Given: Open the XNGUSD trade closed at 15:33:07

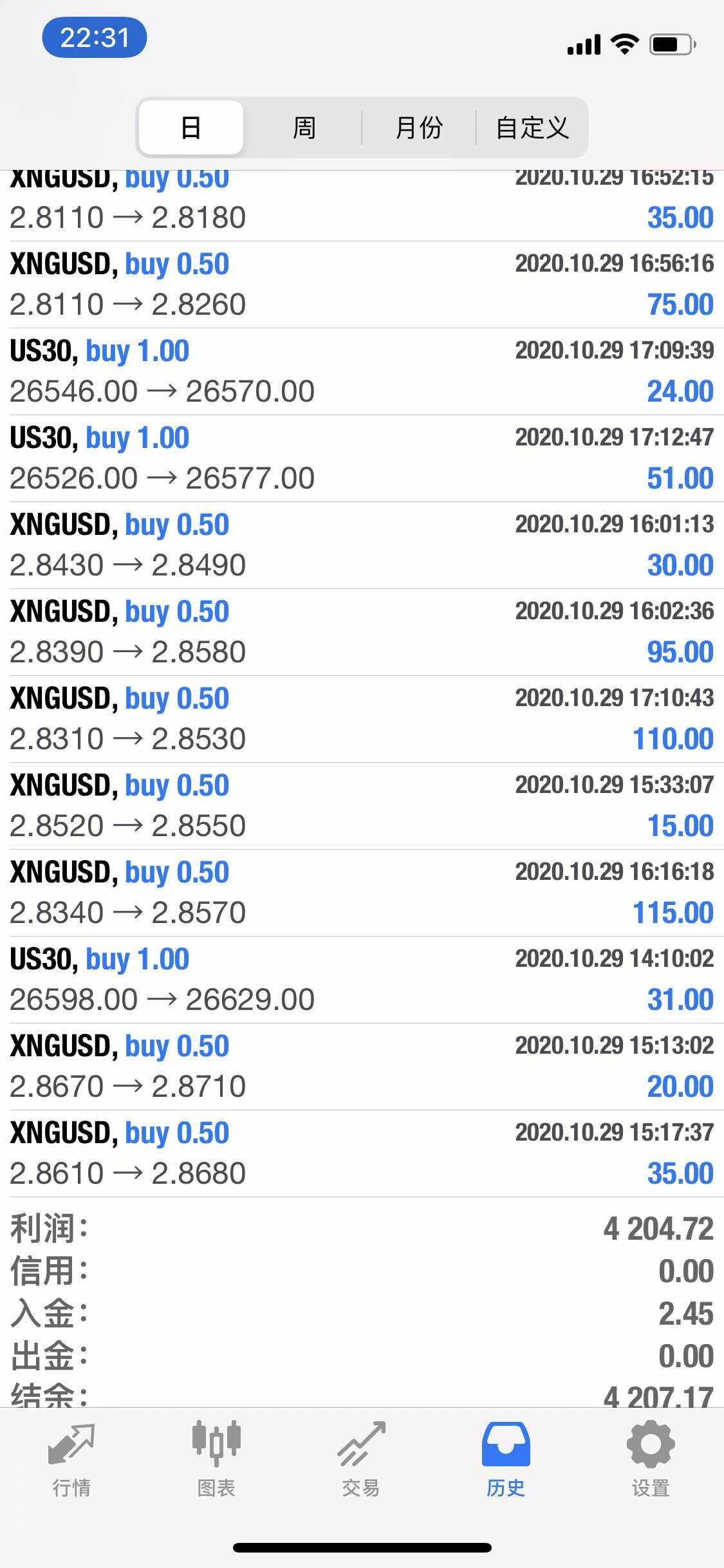Looking at the screenshot, I should [x=362, y=806].
